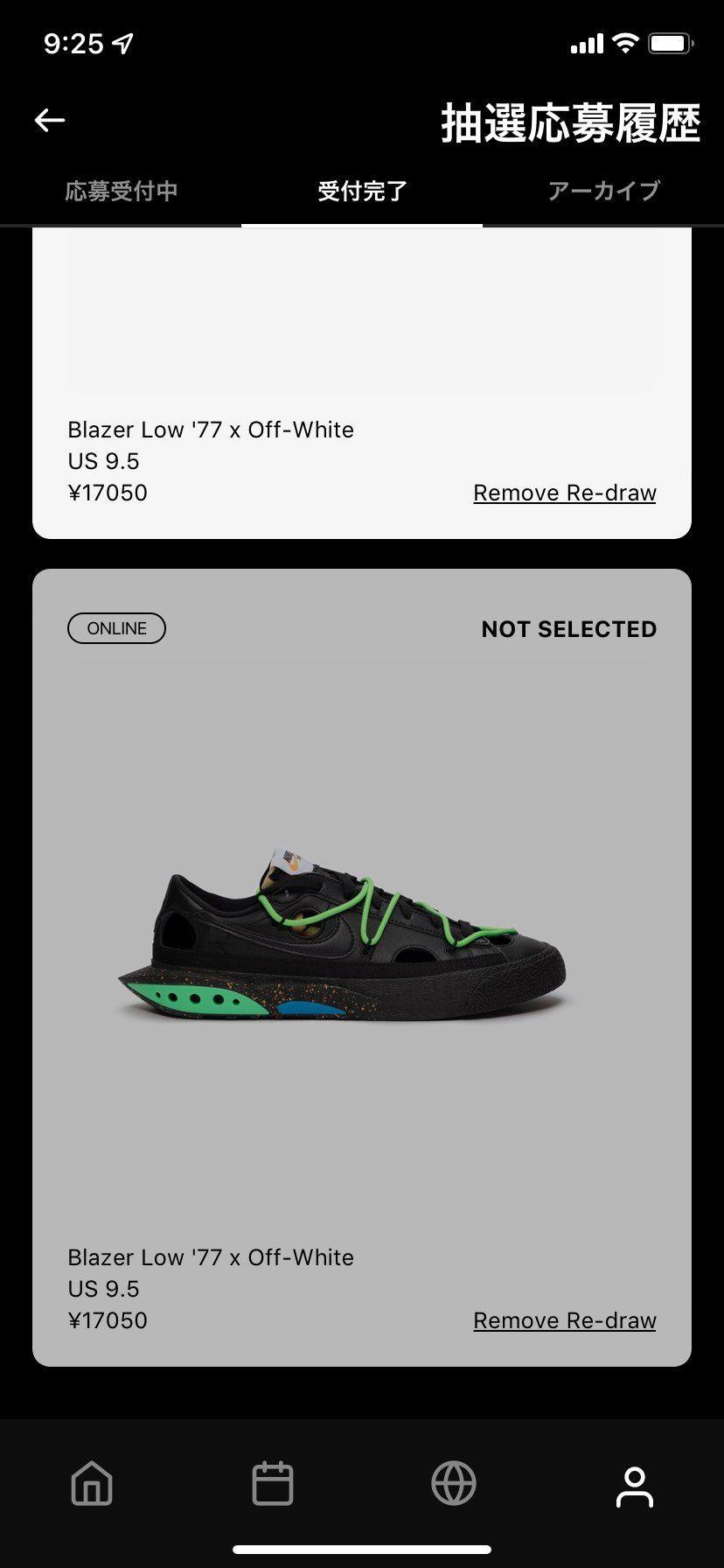
Task: Go back using the arrow icon
Action: (50, 120)
